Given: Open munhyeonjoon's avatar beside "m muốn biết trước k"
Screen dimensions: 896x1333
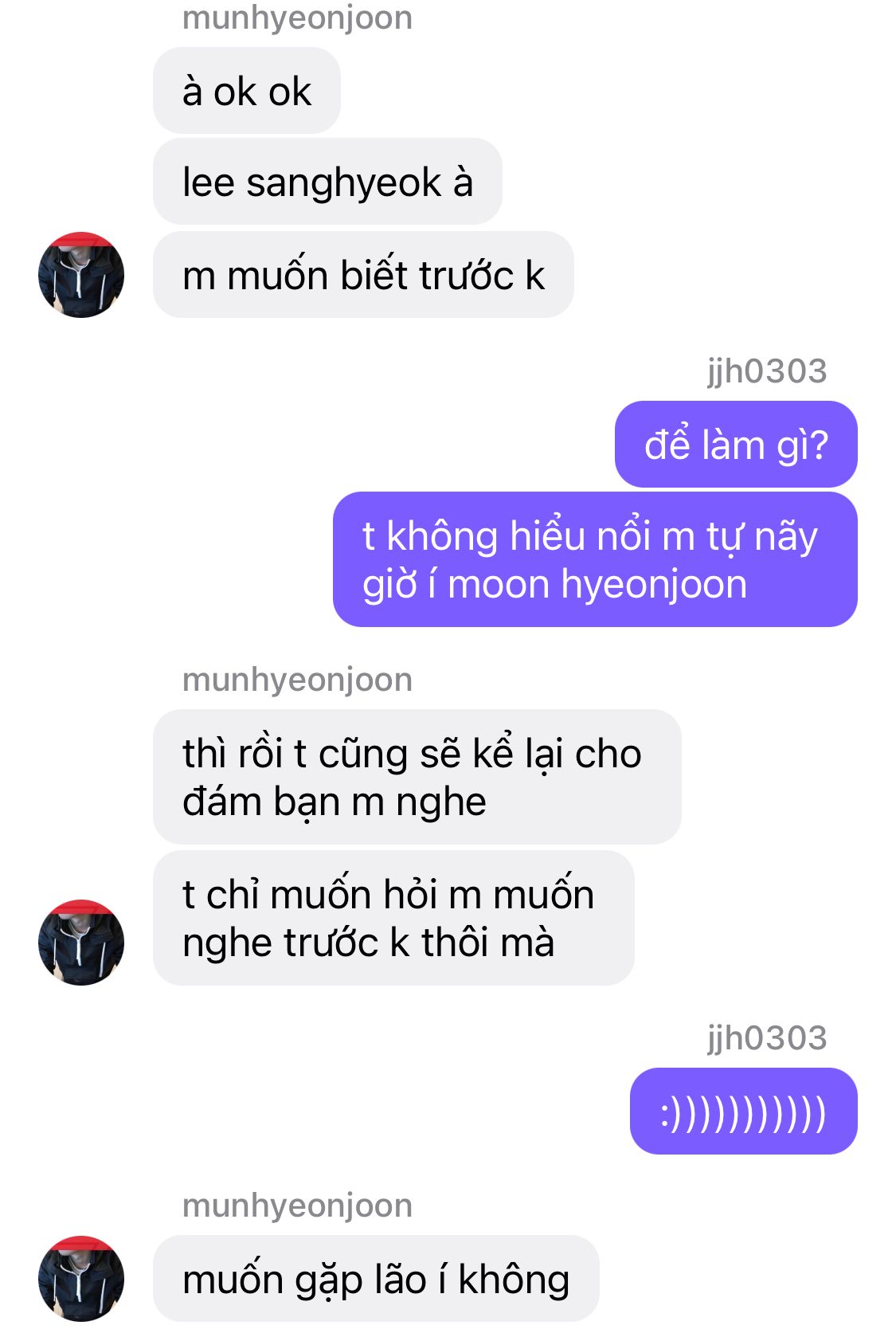Looking at the screenshot, I should click(81, 275).
